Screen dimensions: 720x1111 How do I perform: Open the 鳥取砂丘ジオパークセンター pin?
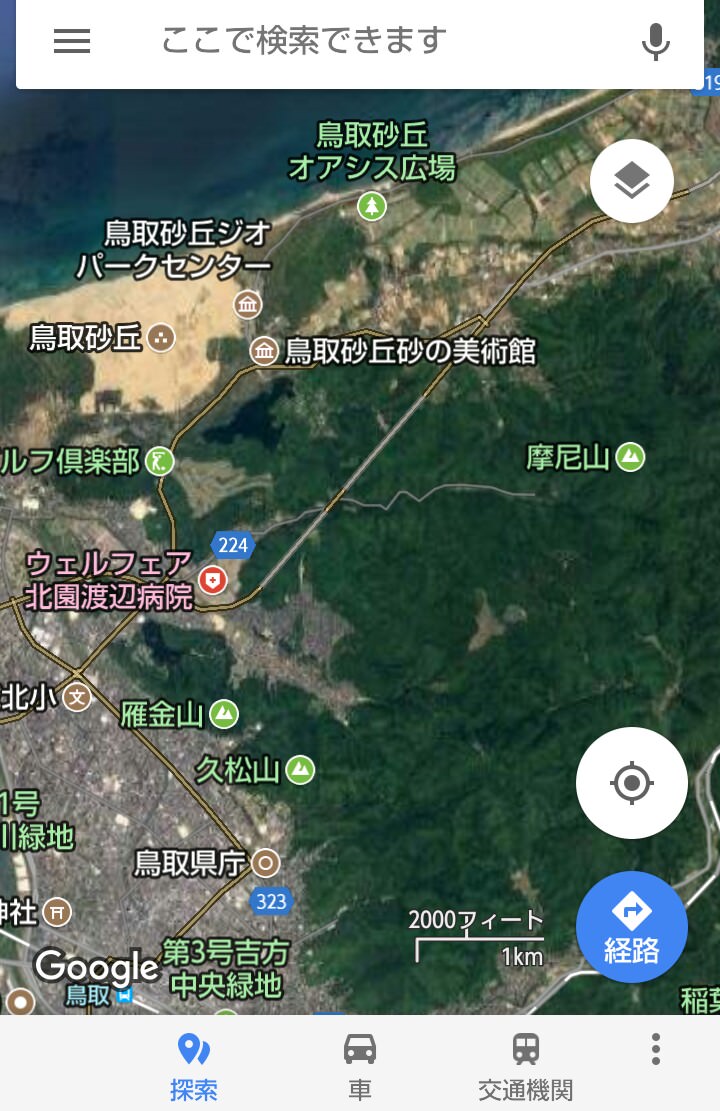(248, 304)
